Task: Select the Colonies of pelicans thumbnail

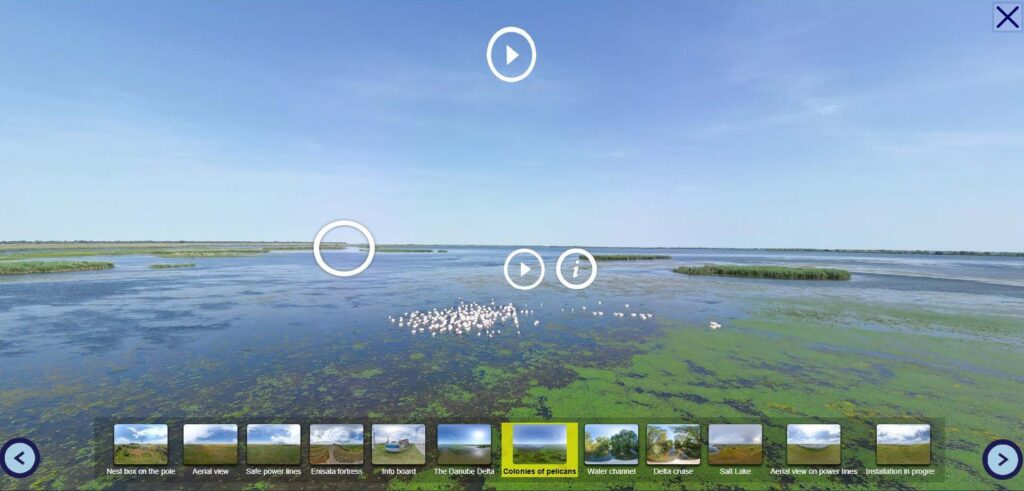Action: tap(540, 450)
